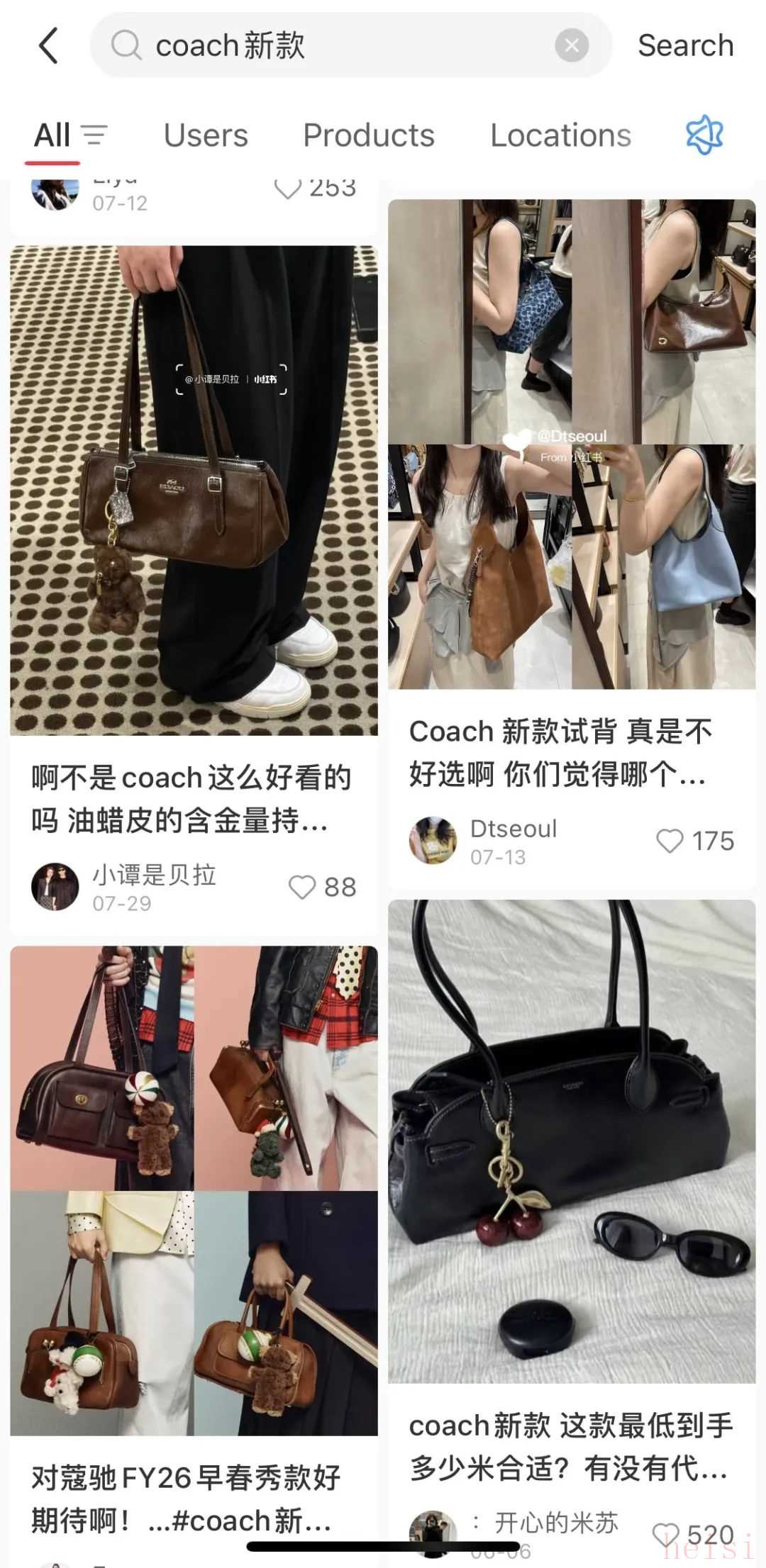Like the post by 小谭是贝拉

303,887
